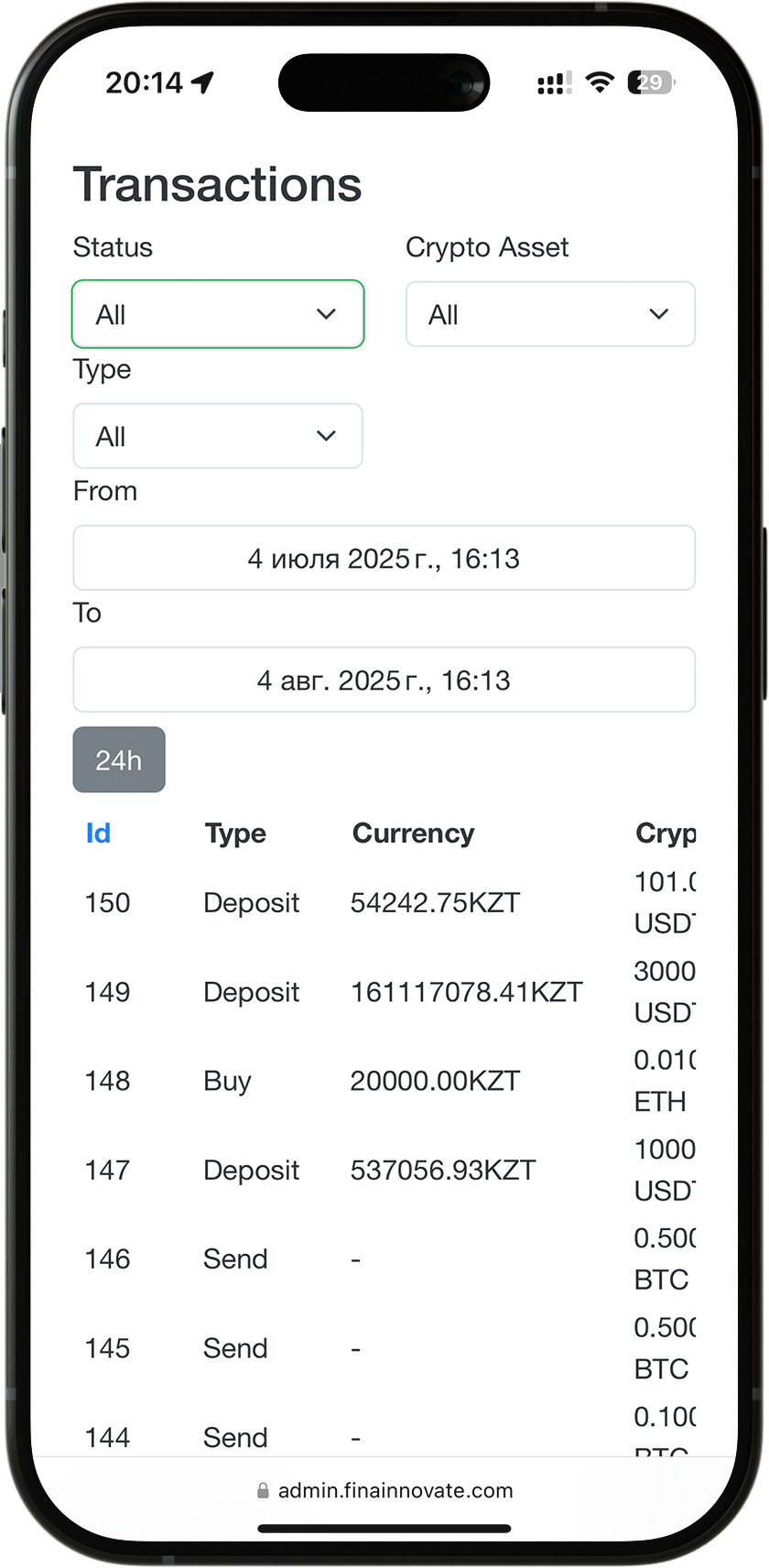Viewport: 769px width, 1568px height.
Task: Click the lock icon beside admin.finainnovate.com
Action: tap(263, 1490)
